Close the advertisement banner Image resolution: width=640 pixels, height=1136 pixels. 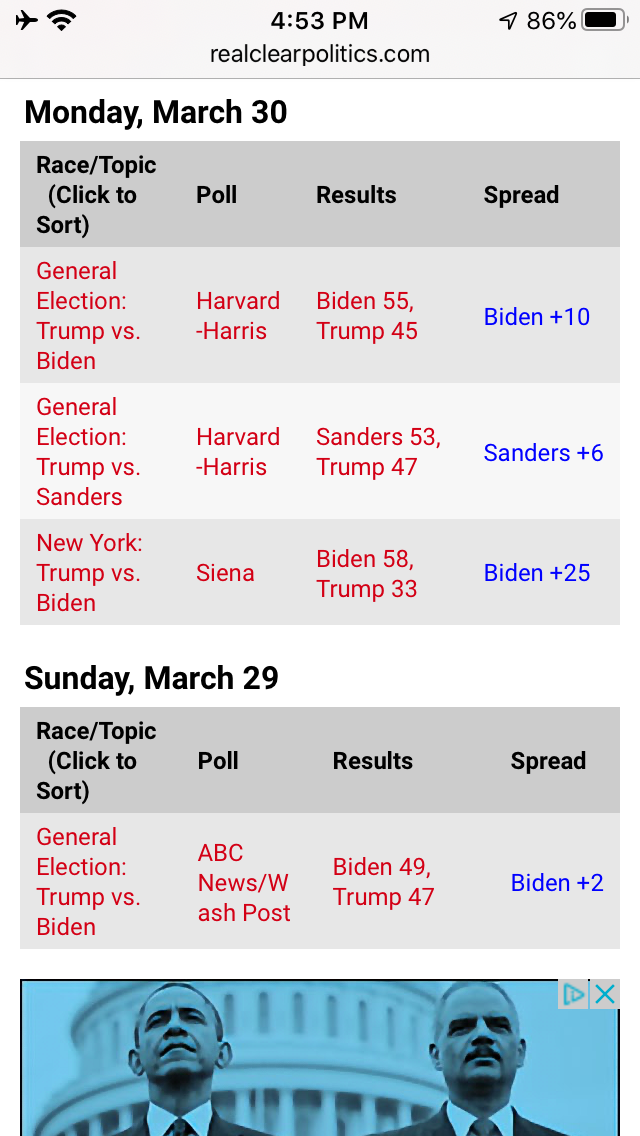[x=604, y=994]
